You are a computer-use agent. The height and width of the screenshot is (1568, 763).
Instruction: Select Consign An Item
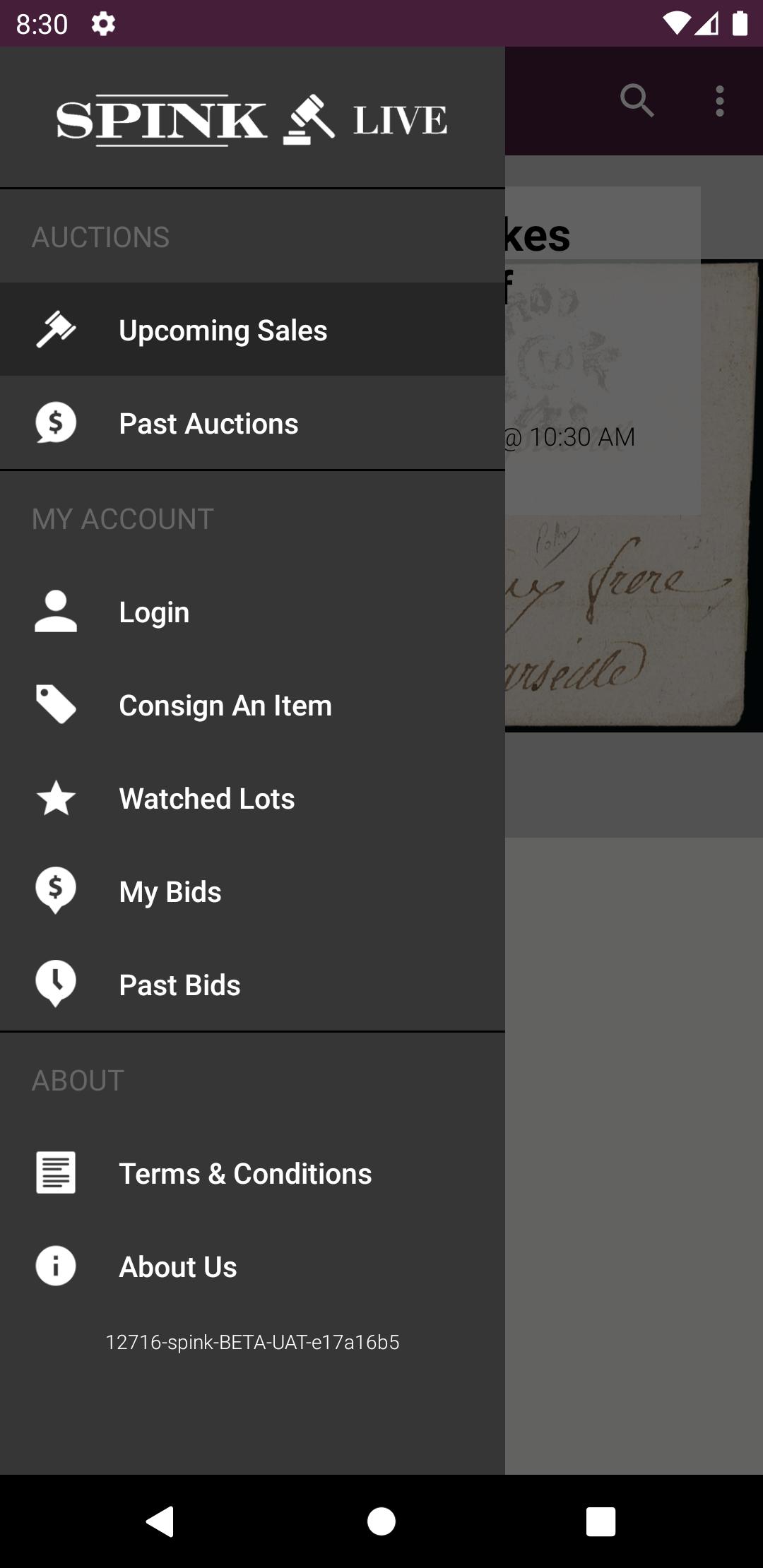225,705
